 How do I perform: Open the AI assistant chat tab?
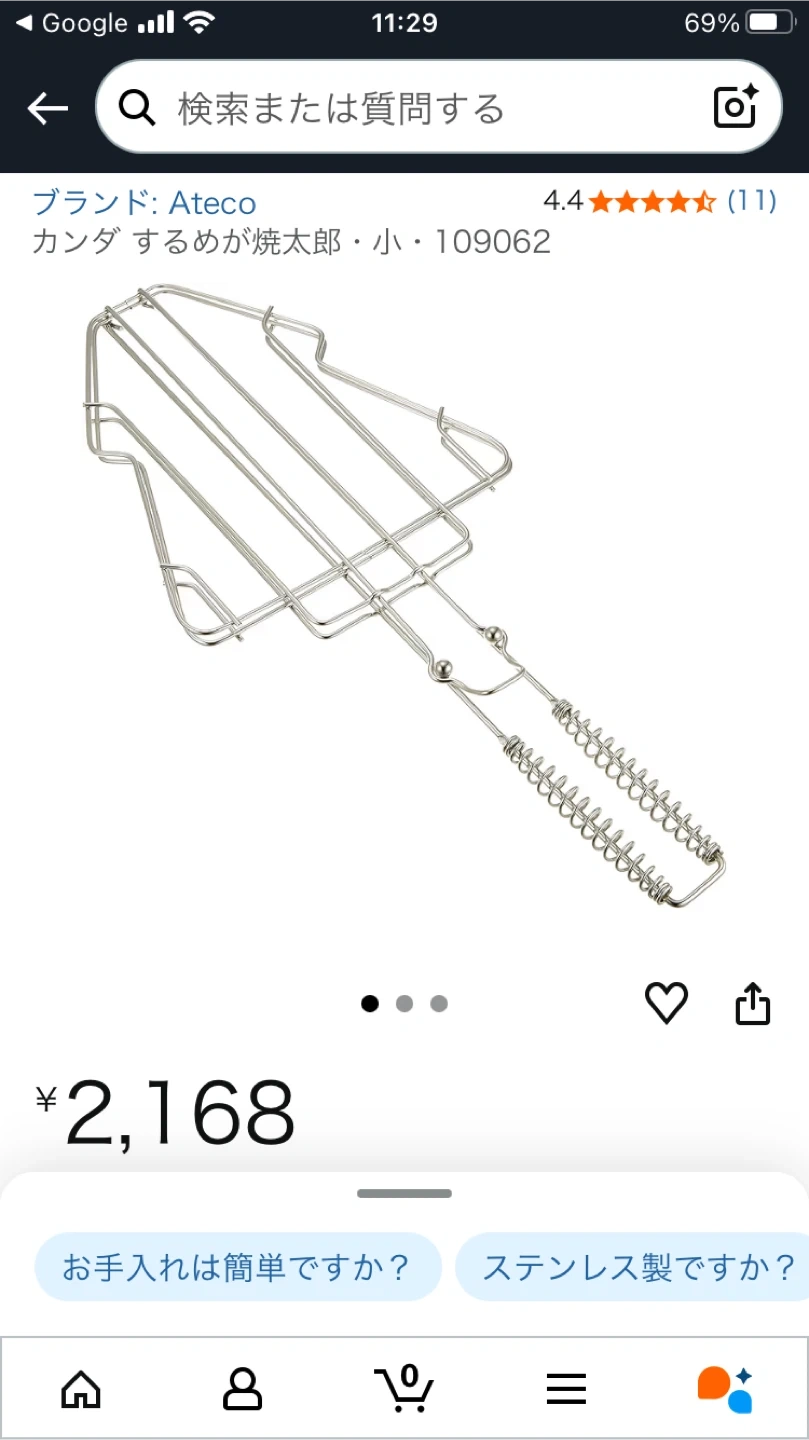pyautogui.click(x=726, y=1389)
